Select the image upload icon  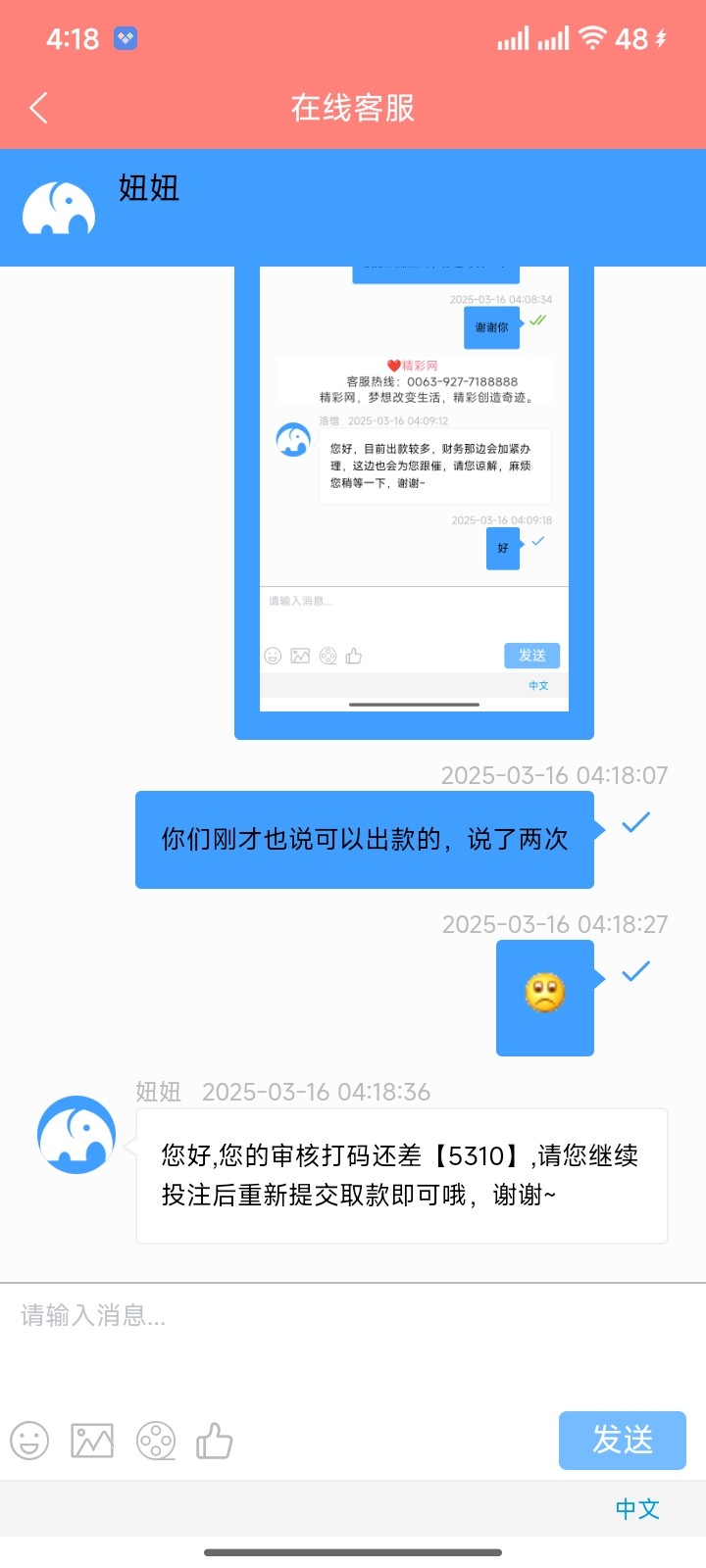coord(90,1441)
